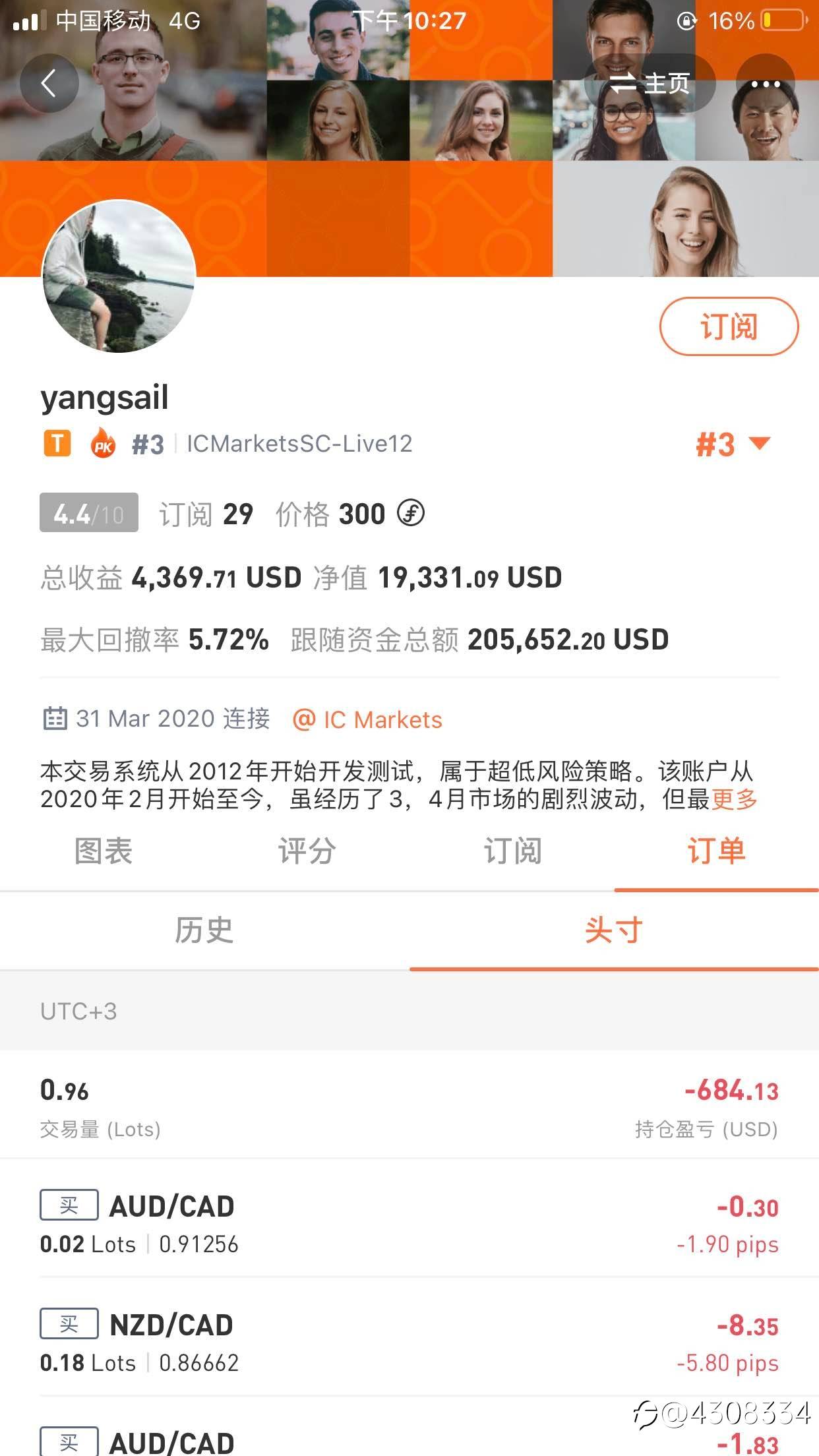Screen dimensions: 819x1456
Task: Select the 订单 tab
Action: coord(717,851)
